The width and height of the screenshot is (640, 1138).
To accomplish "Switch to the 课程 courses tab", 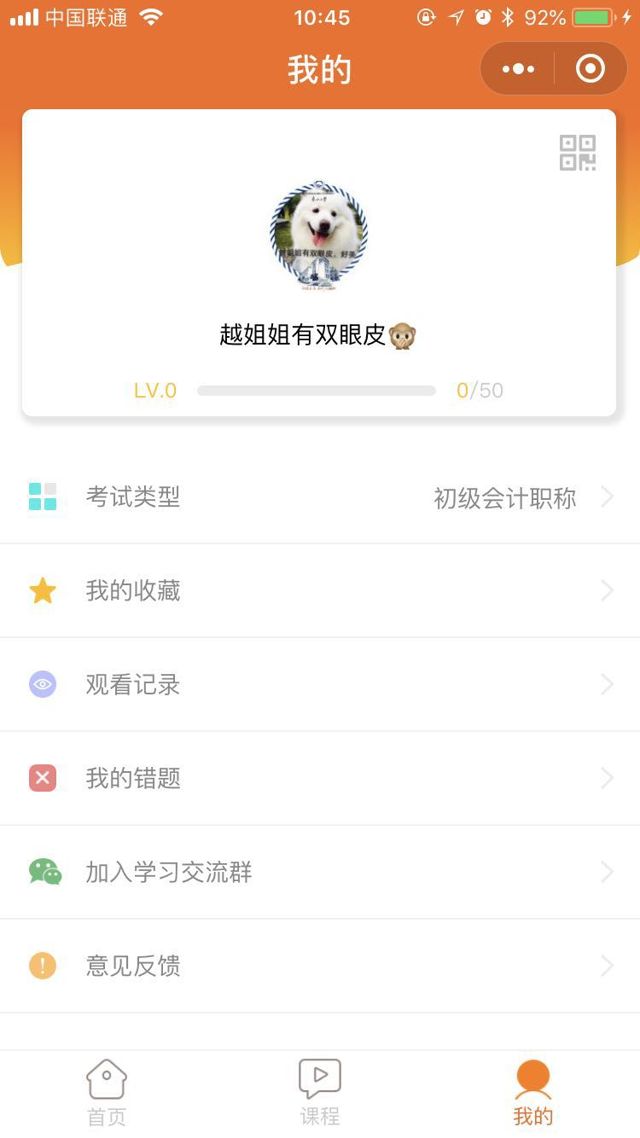I will click(320, 1093).
